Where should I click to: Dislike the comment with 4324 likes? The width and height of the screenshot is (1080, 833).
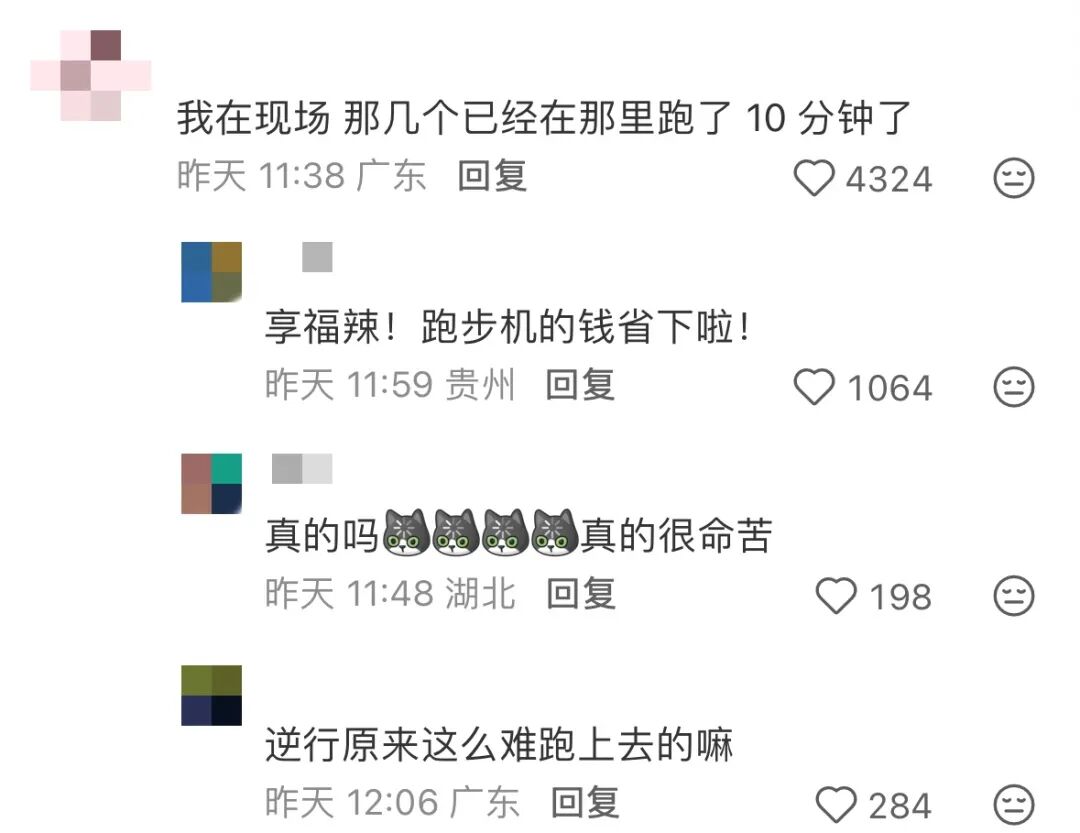pyautogui.click(x=1013, y=179)
